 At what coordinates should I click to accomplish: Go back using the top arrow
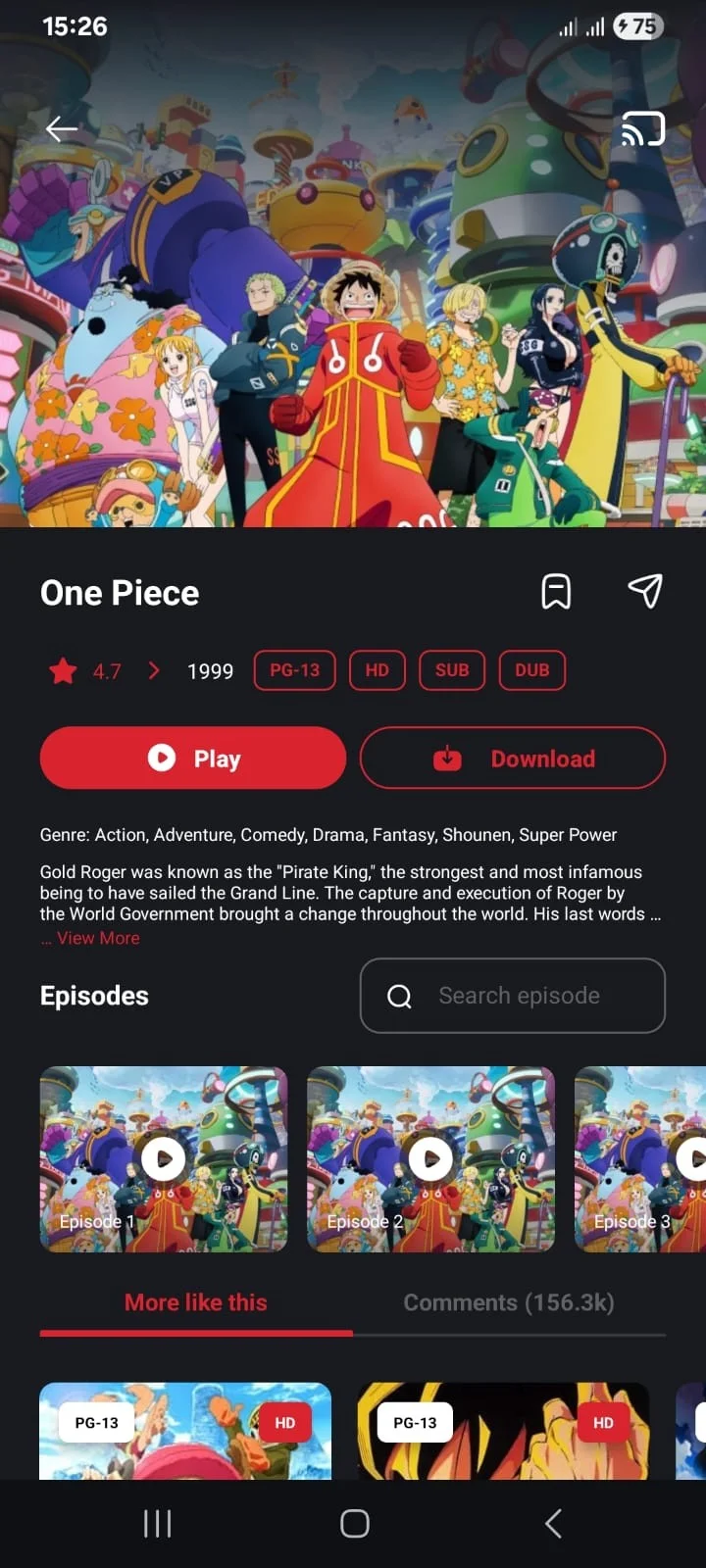point(62,128)
